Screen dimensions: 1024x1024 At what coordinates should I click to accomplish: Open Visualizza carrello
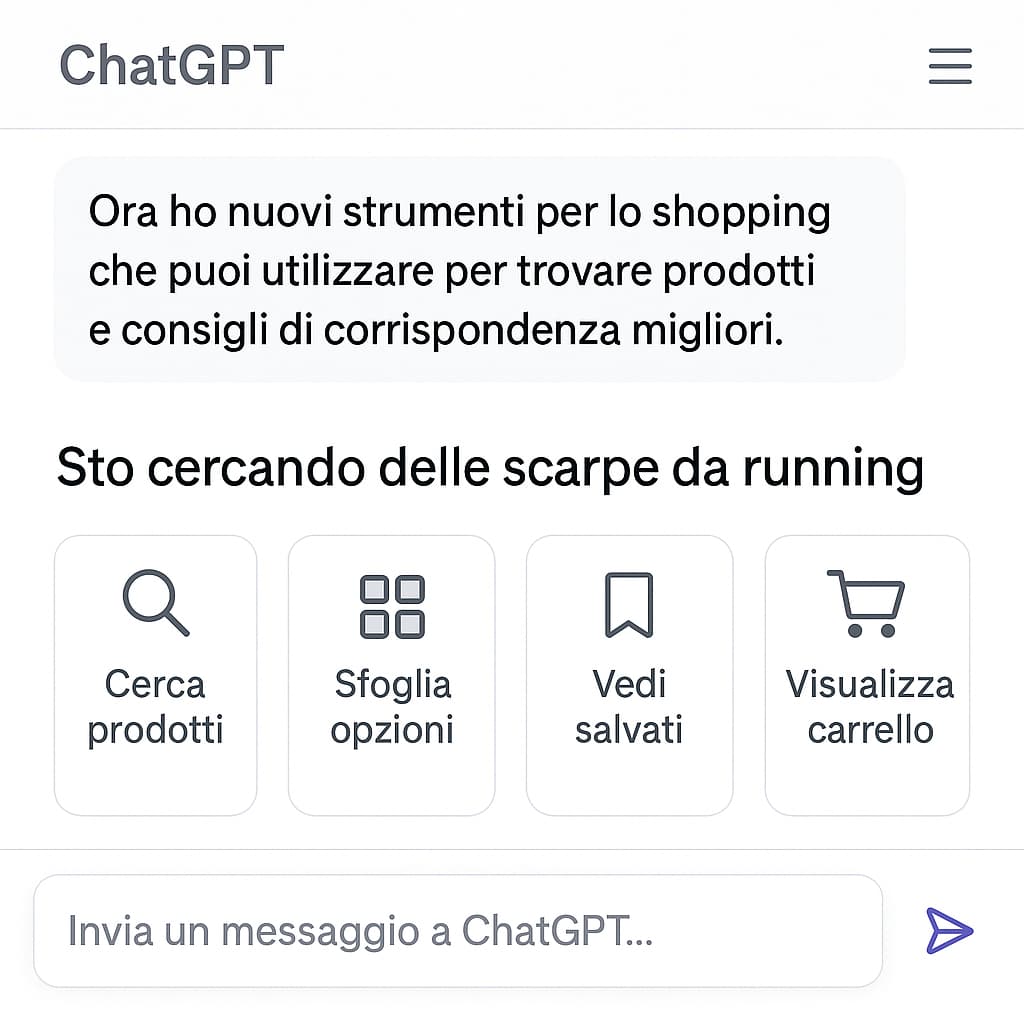click(867, 675)
